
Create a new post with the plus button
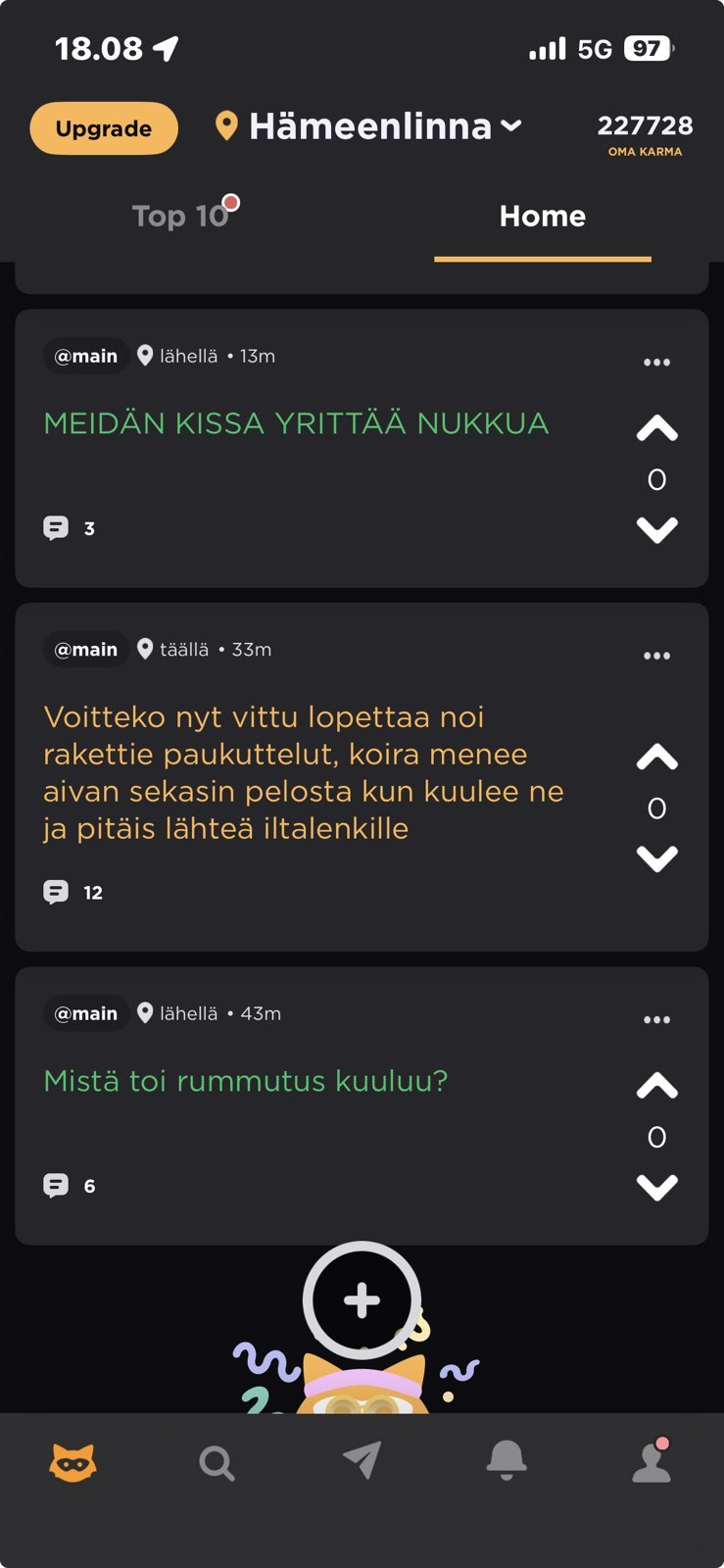(x=362, y=1300)
